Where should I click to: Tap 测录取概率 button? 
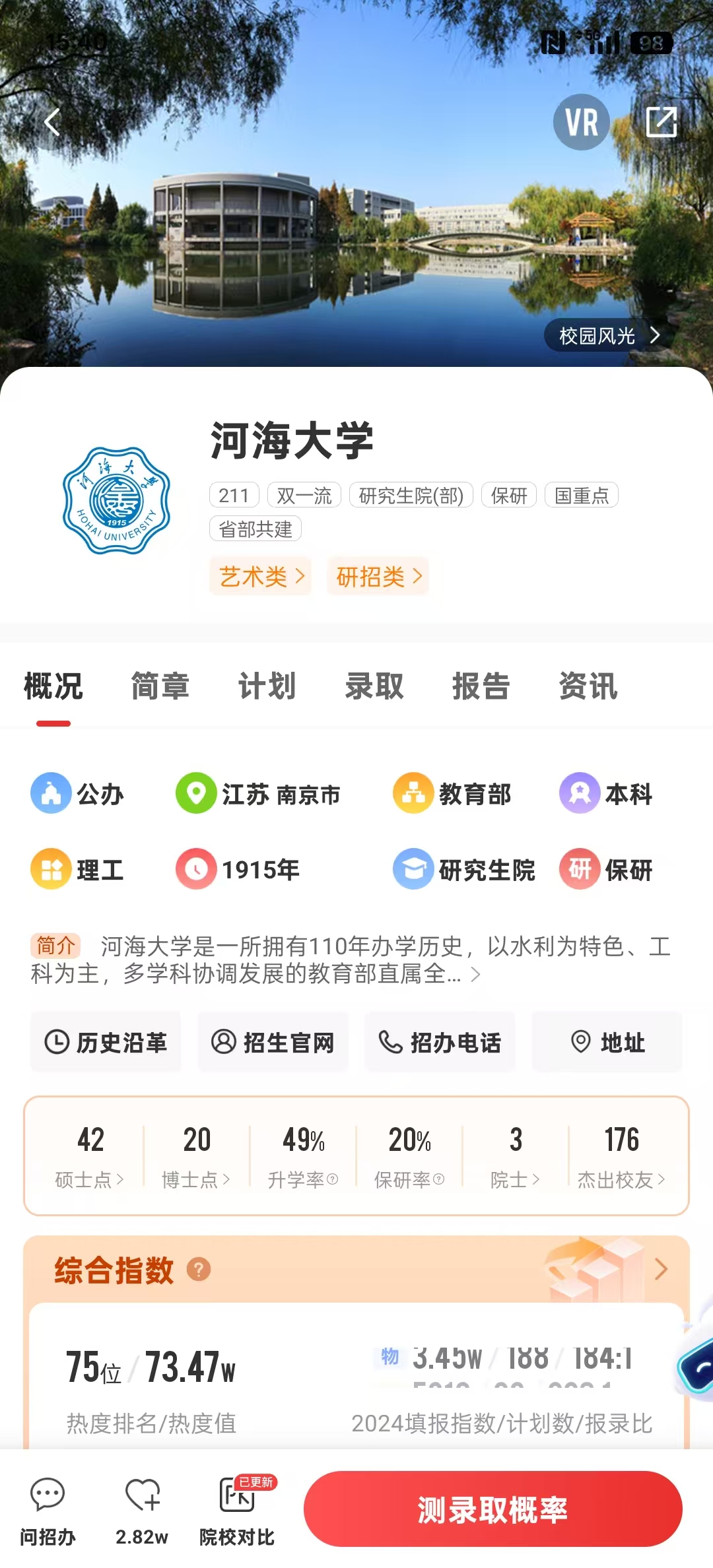tap(492, 1509)
